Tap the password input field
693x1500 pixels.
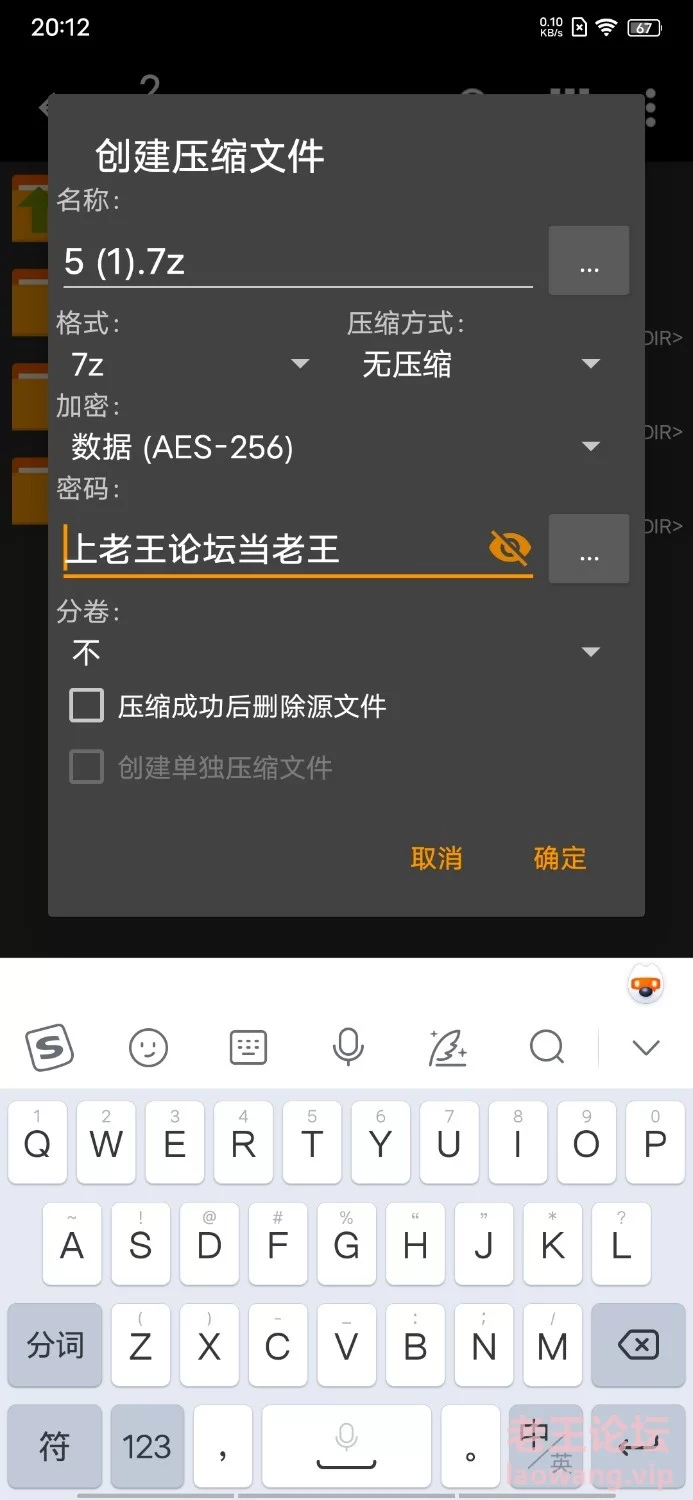270,548
